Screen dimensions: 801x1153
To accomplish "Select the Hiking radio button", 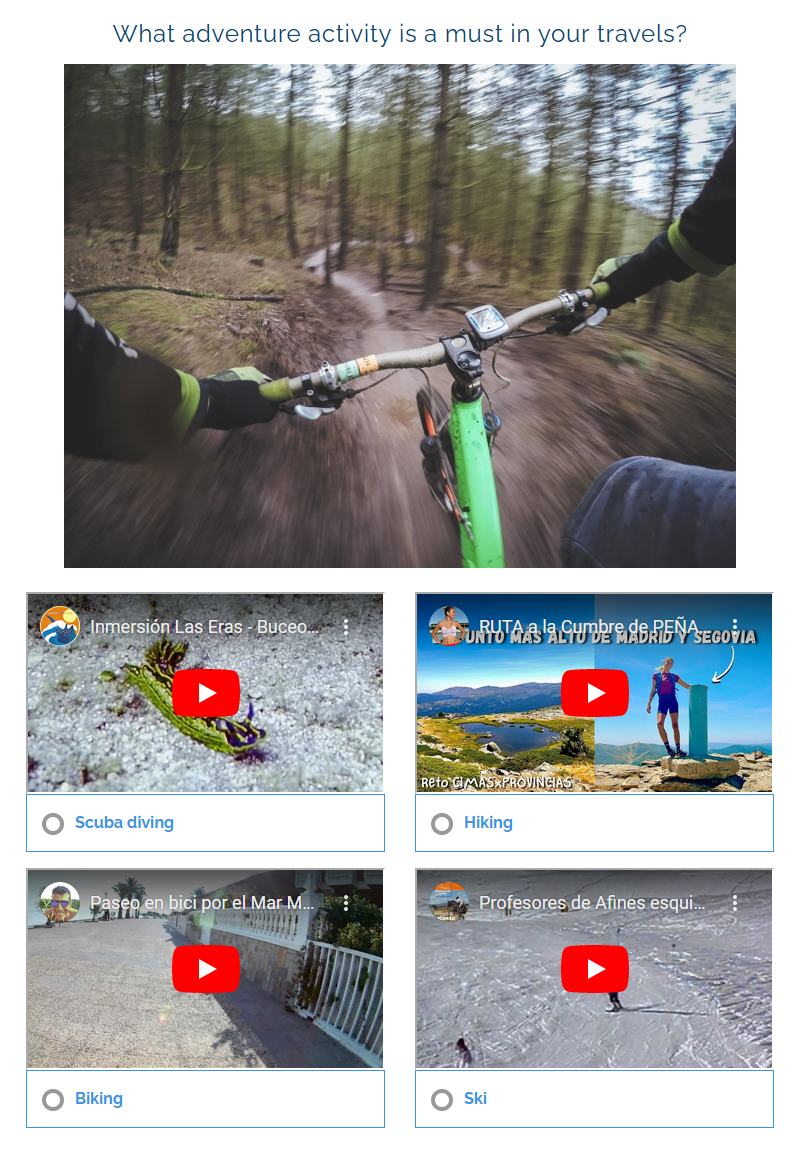I will [x=442, y=823].
